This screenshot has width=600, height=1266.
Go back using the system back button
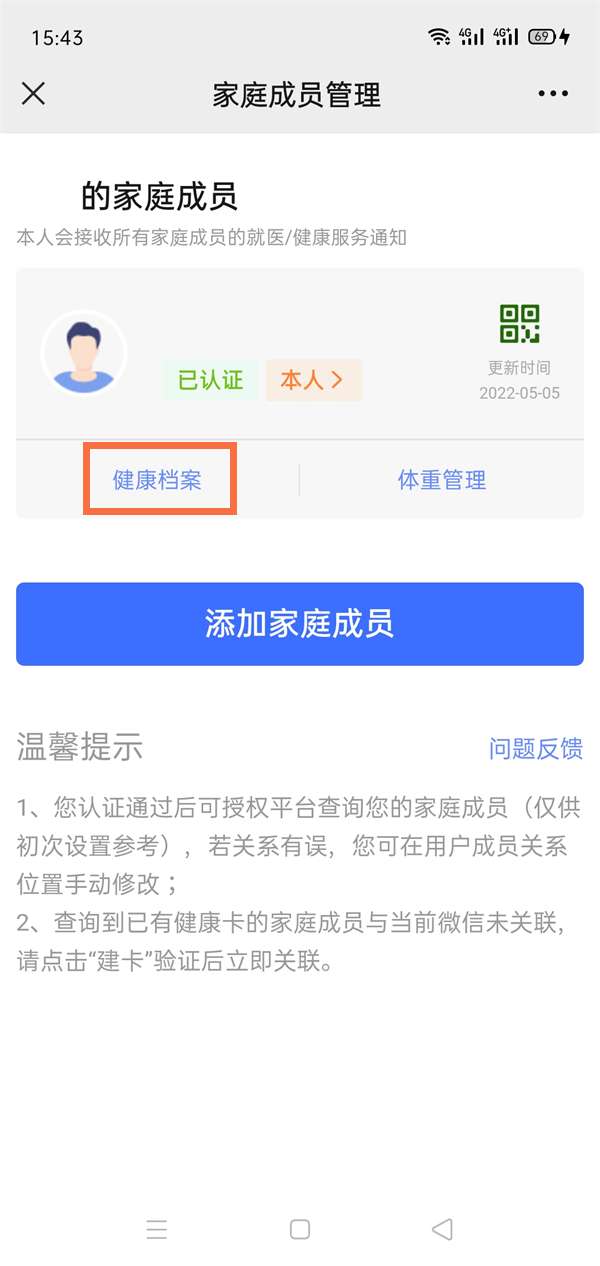point(442,1229)
